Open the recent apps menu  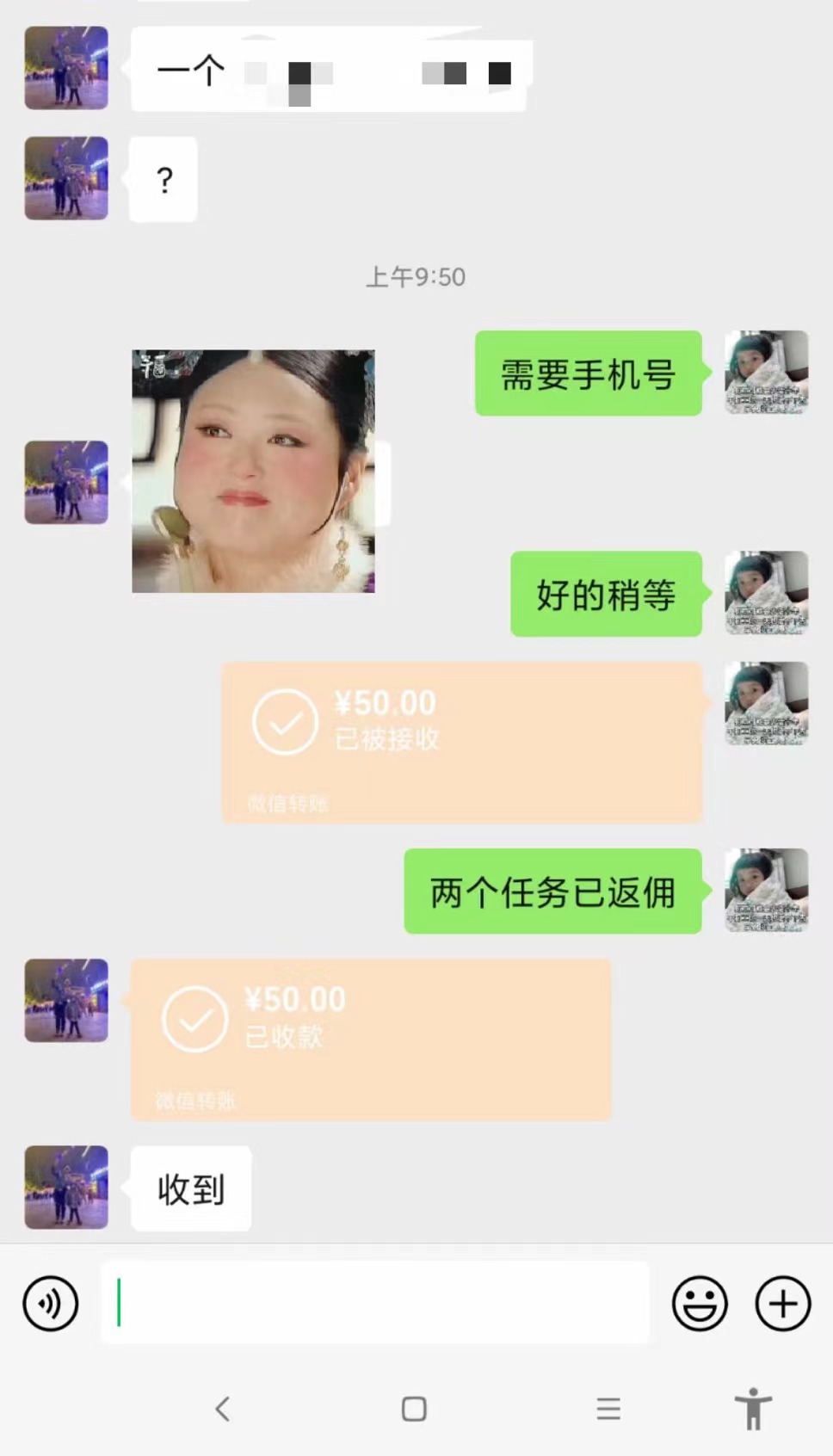pos(608,1409)
